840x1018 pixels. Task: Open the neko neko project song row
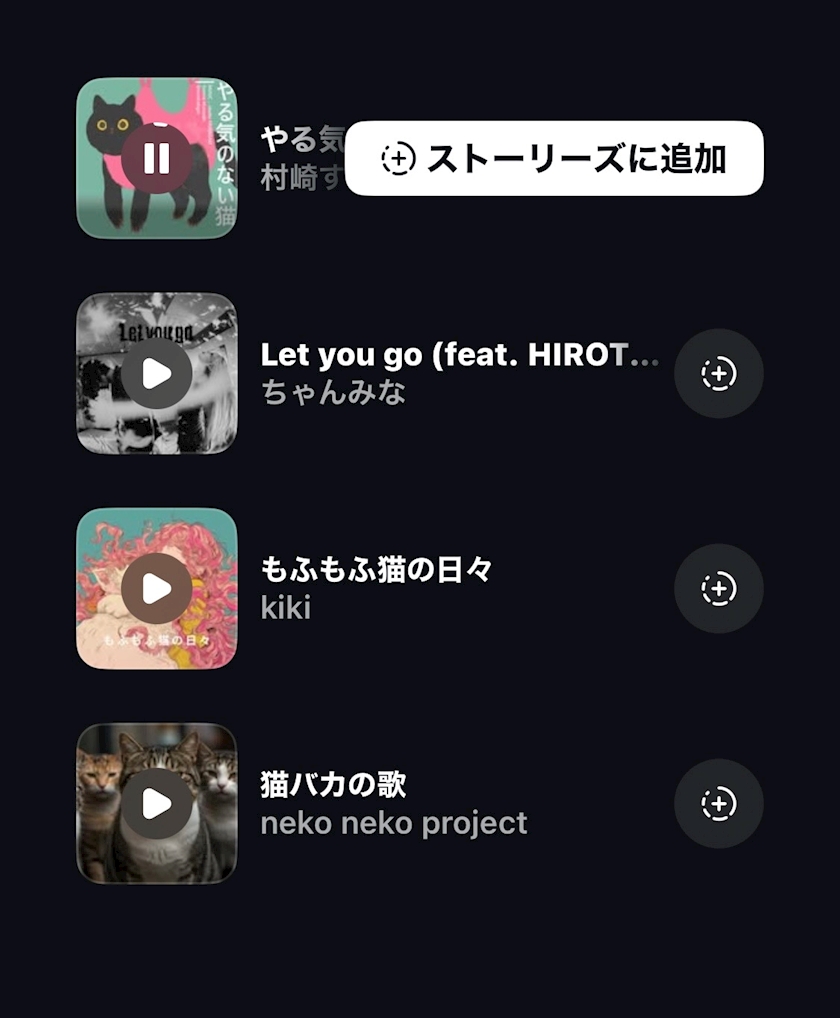(420, 804)
